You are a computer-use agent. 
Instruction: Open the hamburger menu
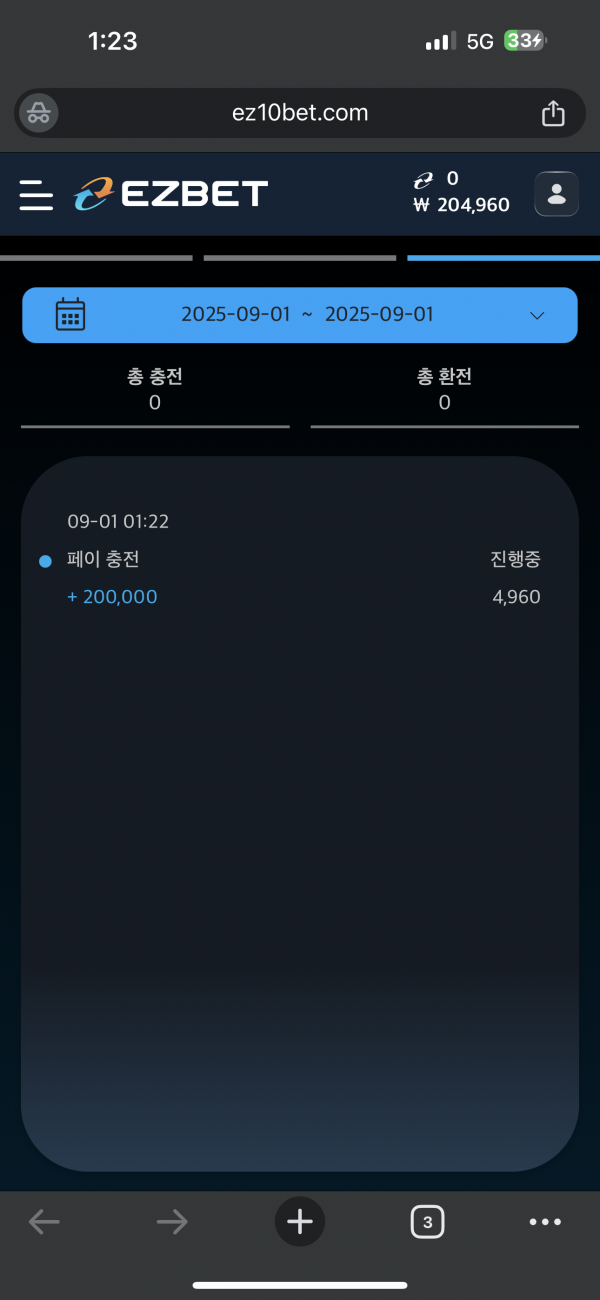click(36, 194)
